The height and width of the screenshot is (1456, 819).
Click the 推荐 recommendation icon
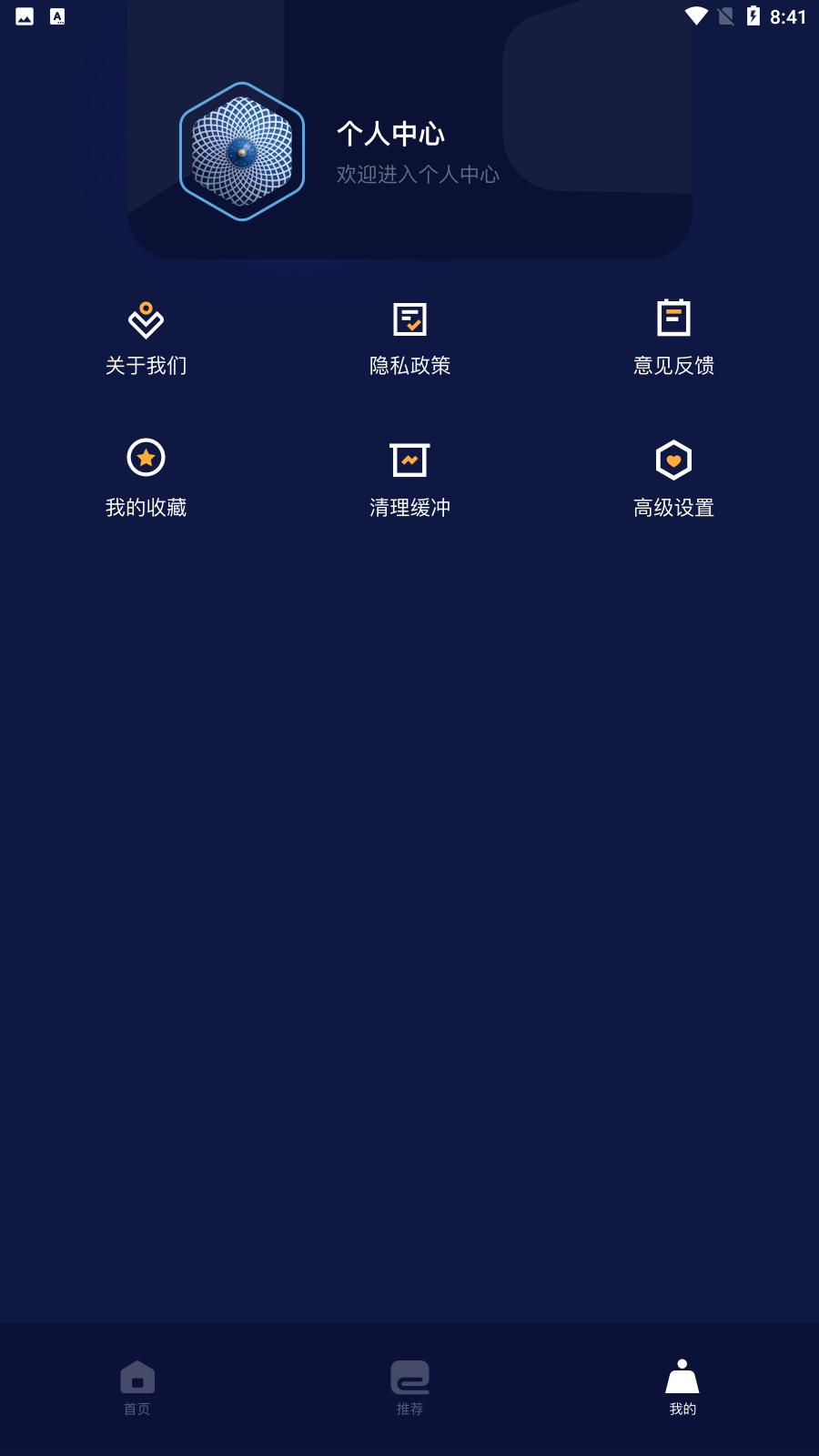pos(409,1378)
